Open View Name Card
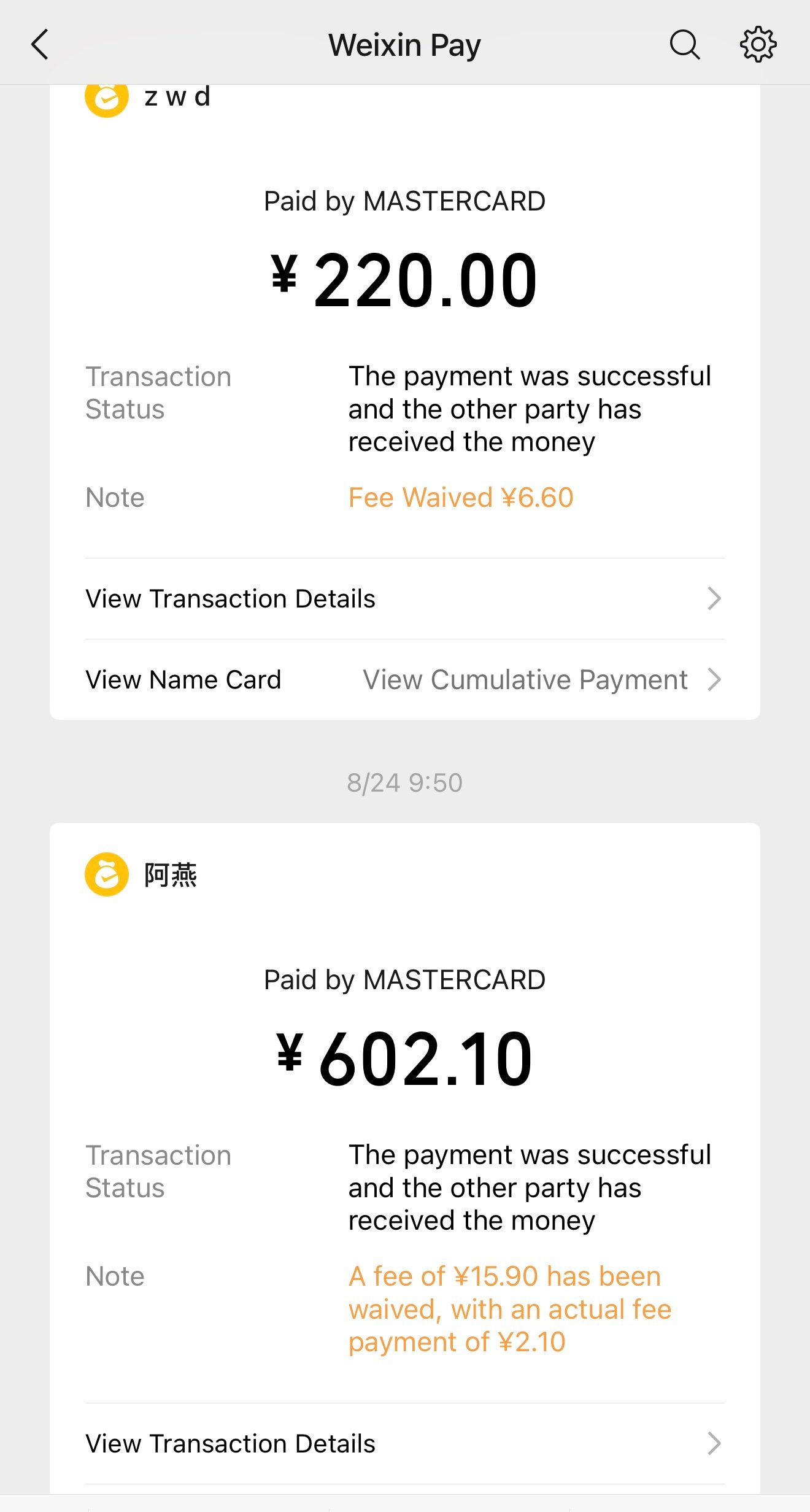The height and width of the screenshot is (1512, 810). [183, 680]
